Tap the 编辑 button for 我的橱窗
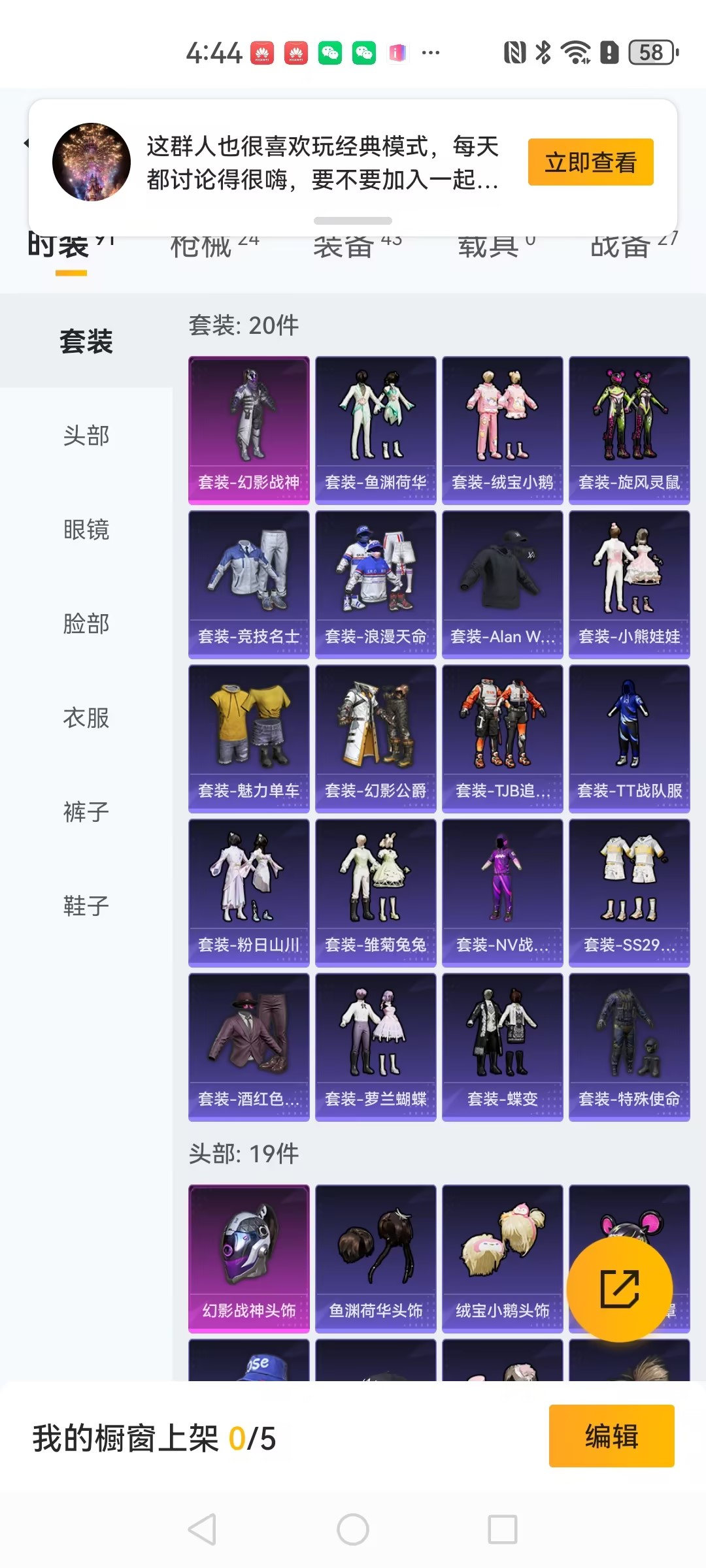 (x=611, y=1436)
